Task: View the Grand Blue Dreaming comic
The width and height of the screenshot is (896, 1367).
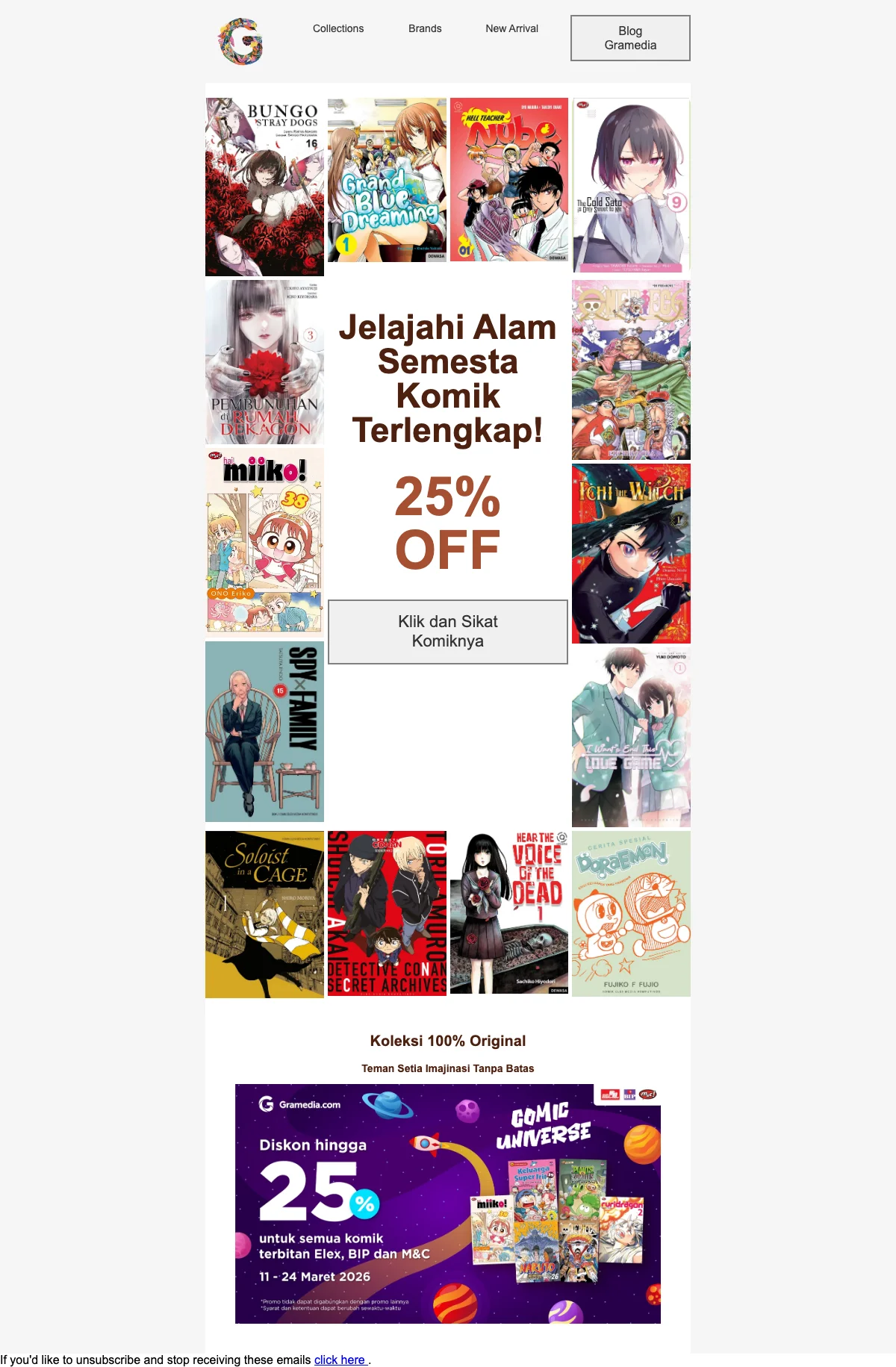Action: tap(387, 180)
